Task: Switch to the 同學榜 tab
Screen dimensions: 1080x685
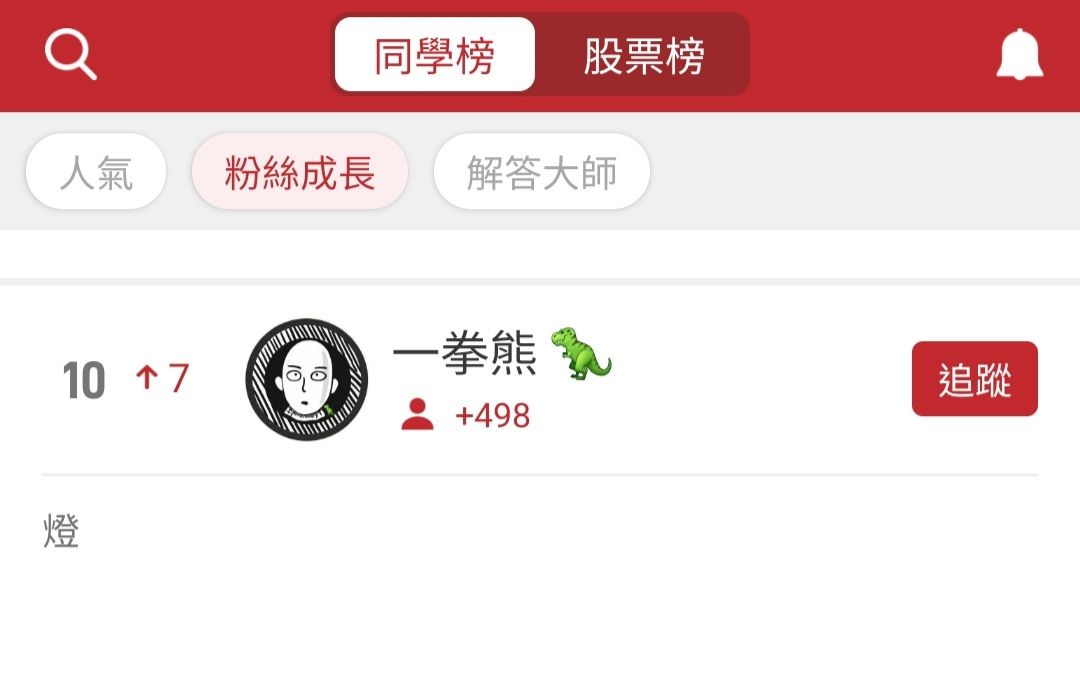Action: [435, 55]
